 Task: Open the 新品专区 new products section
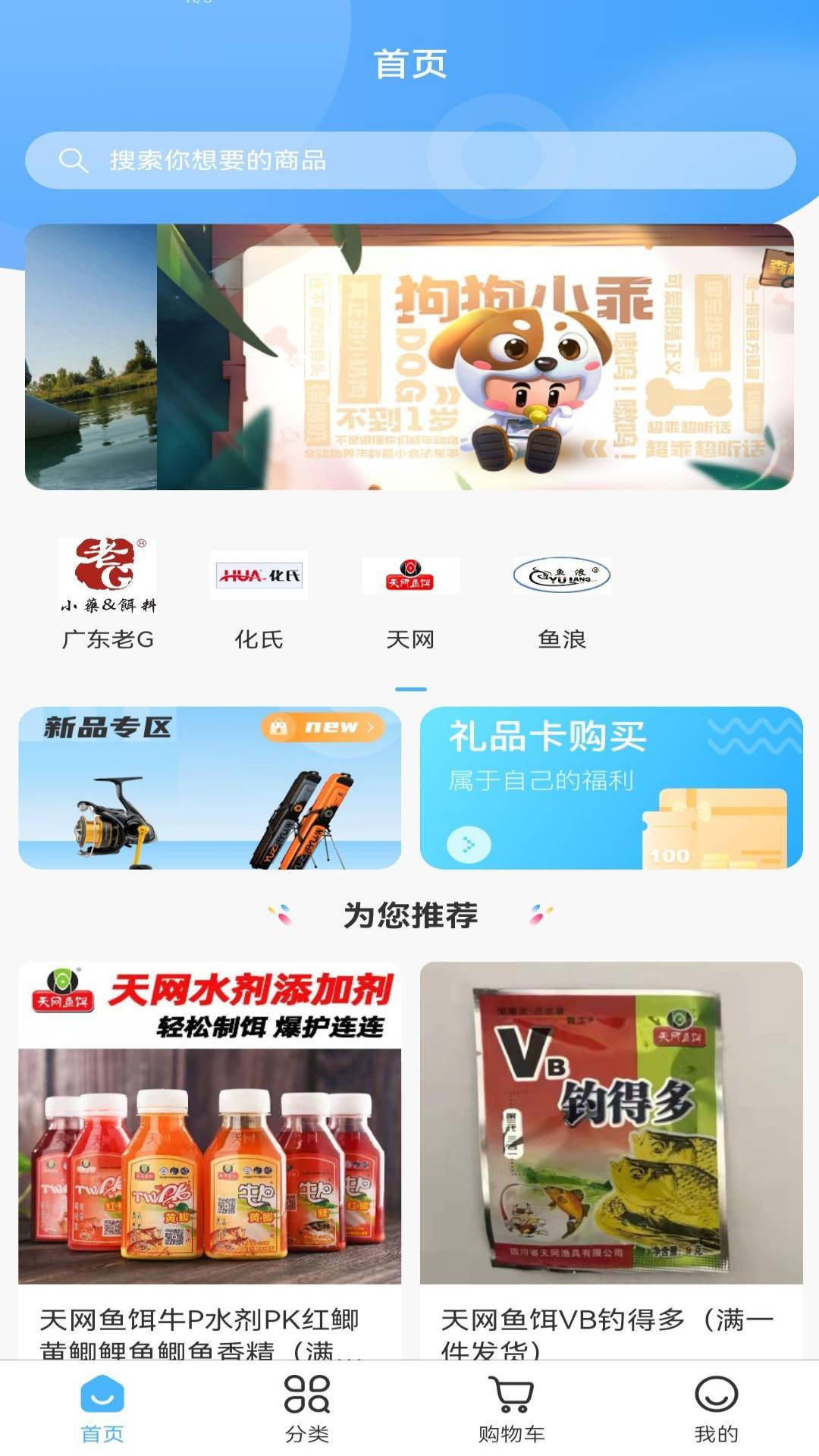210,788
